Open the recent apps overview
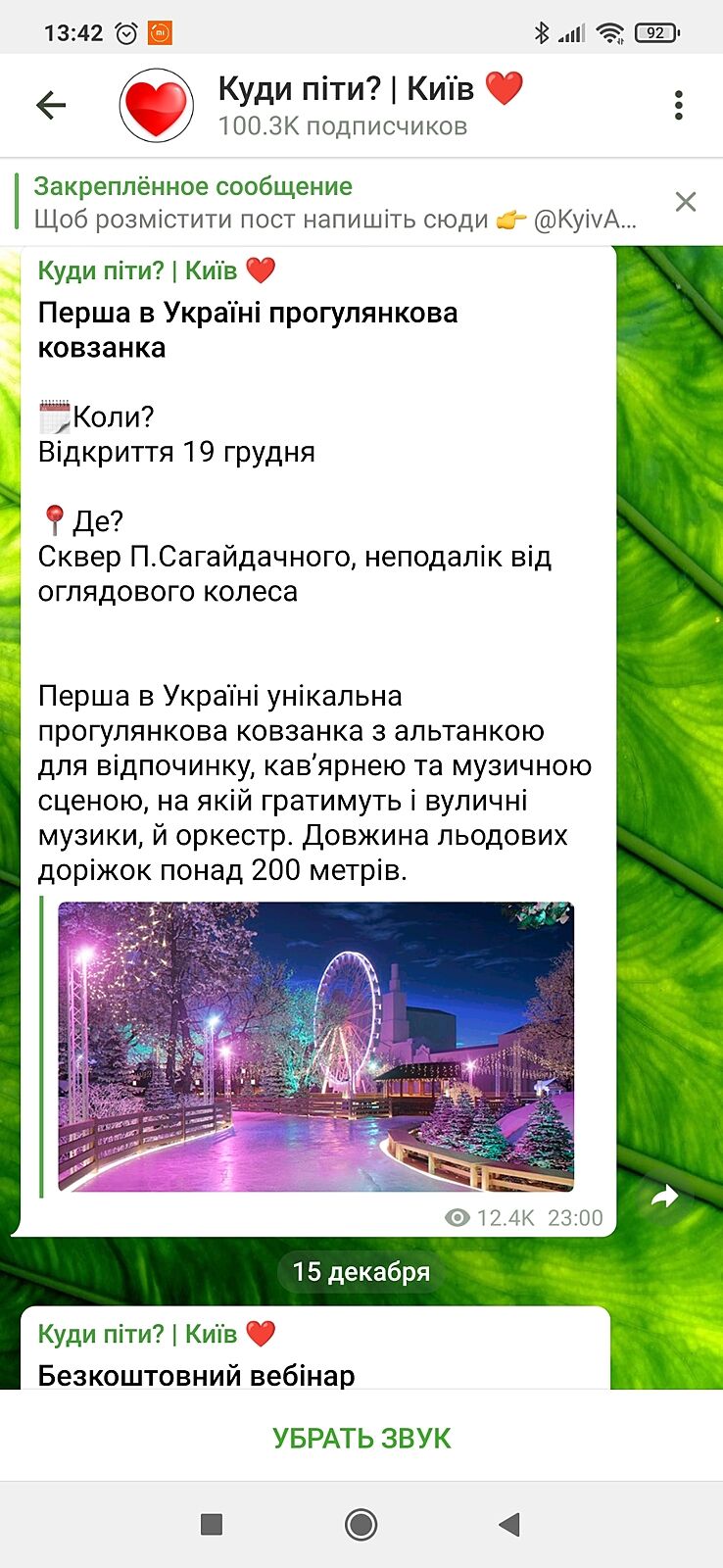Viewport: 723px width, 1568px height. tap(212, 1524)
